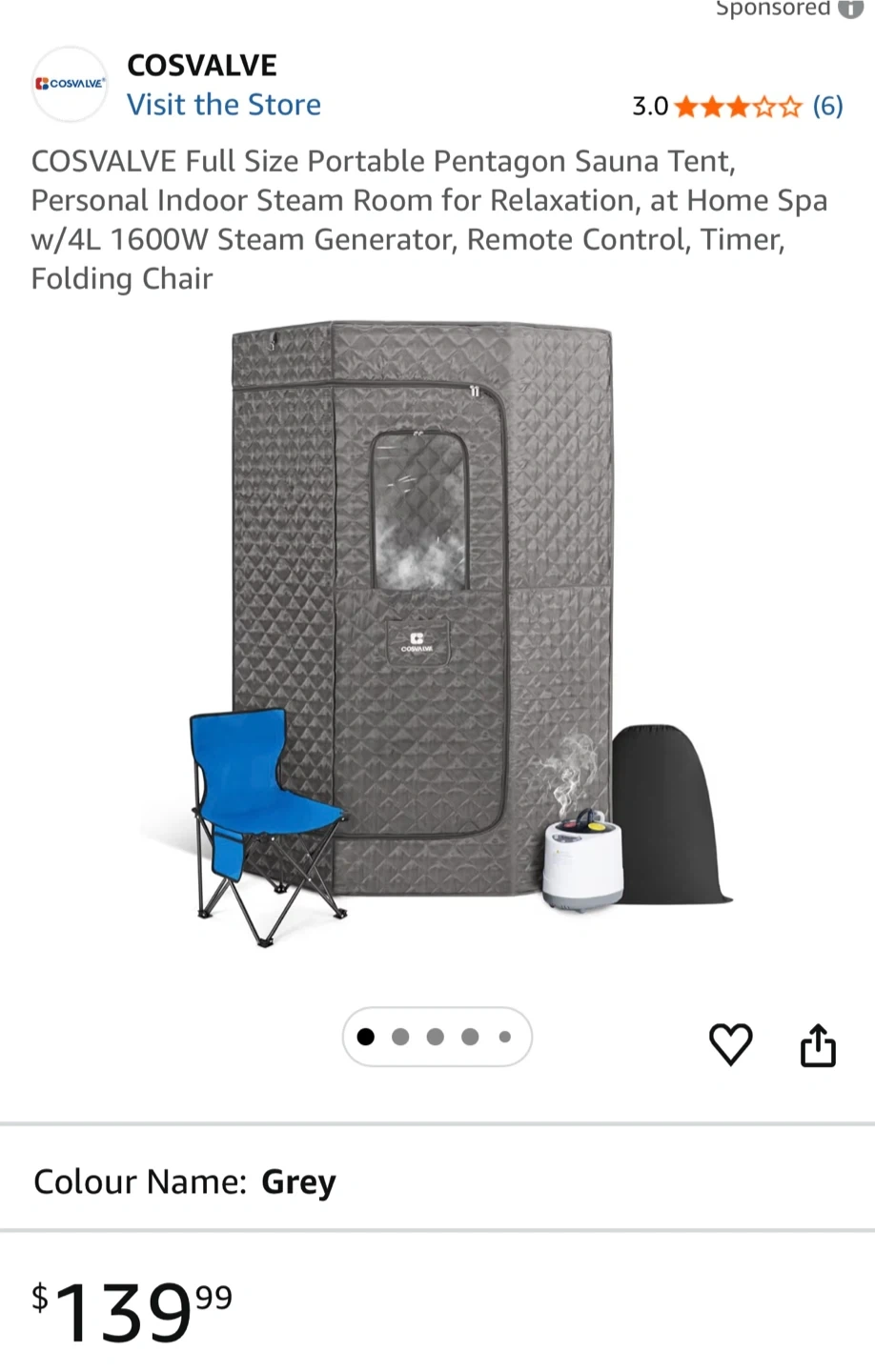Viewport: 875px width, 1372px height.
Task: Add sauna tent to wish list heart
Action: click(731, 1044)
